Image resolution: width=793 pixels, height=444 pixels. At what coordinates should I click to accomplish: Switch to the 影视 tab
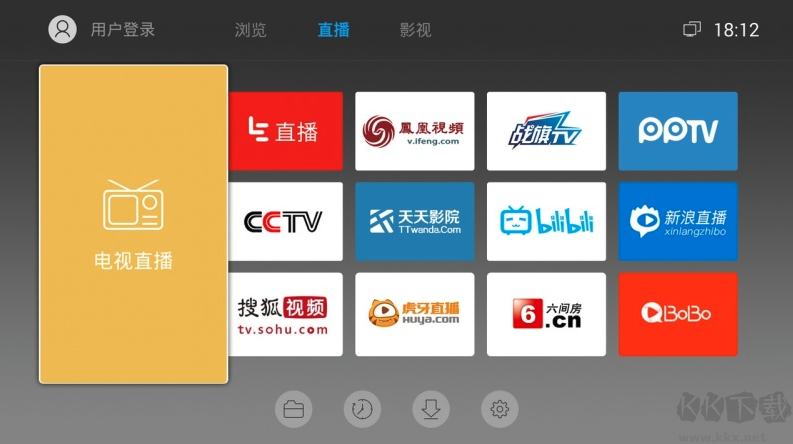point(415,30)
